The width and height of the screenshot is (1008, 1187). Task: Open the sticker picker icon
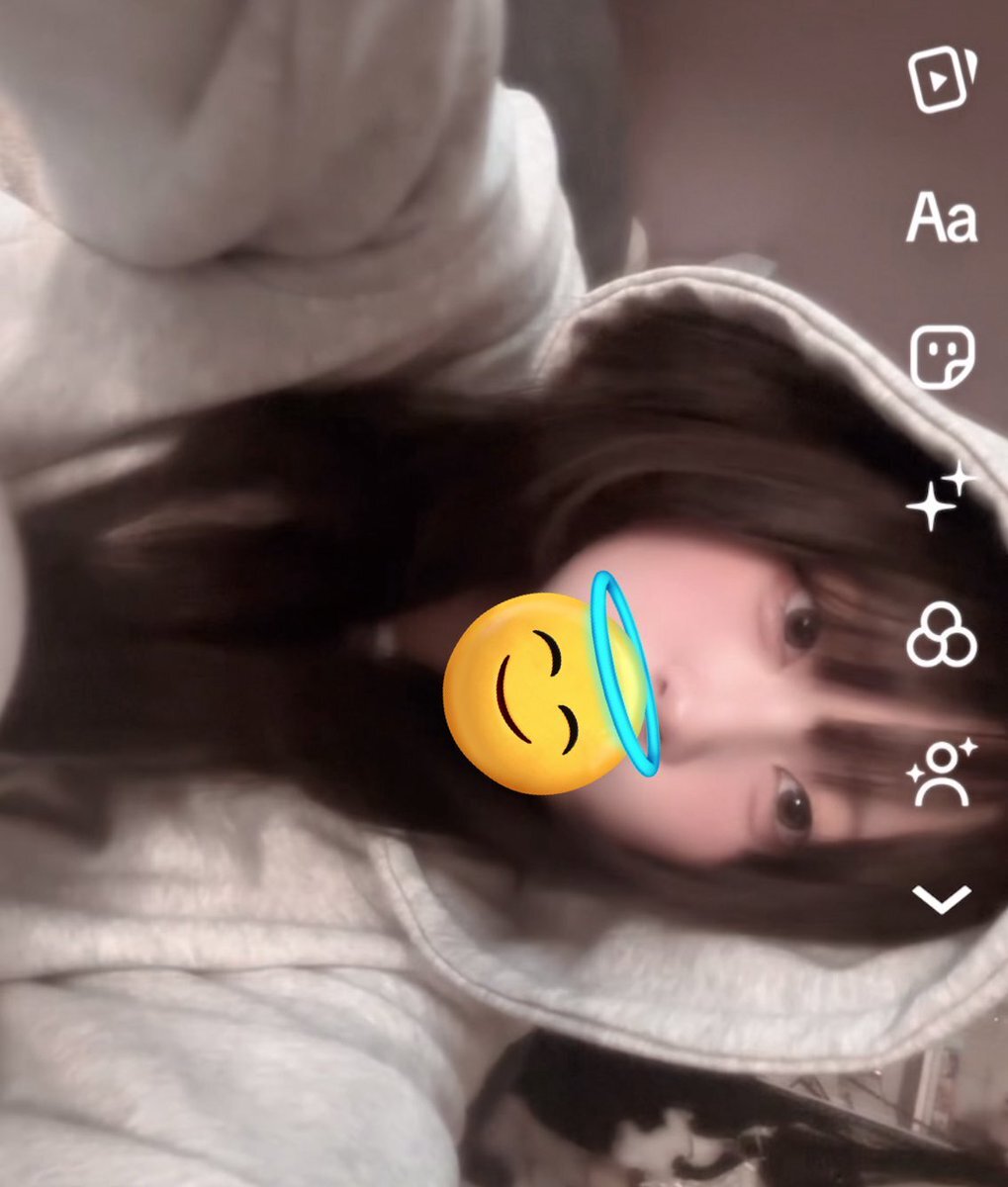coord(942,357)
